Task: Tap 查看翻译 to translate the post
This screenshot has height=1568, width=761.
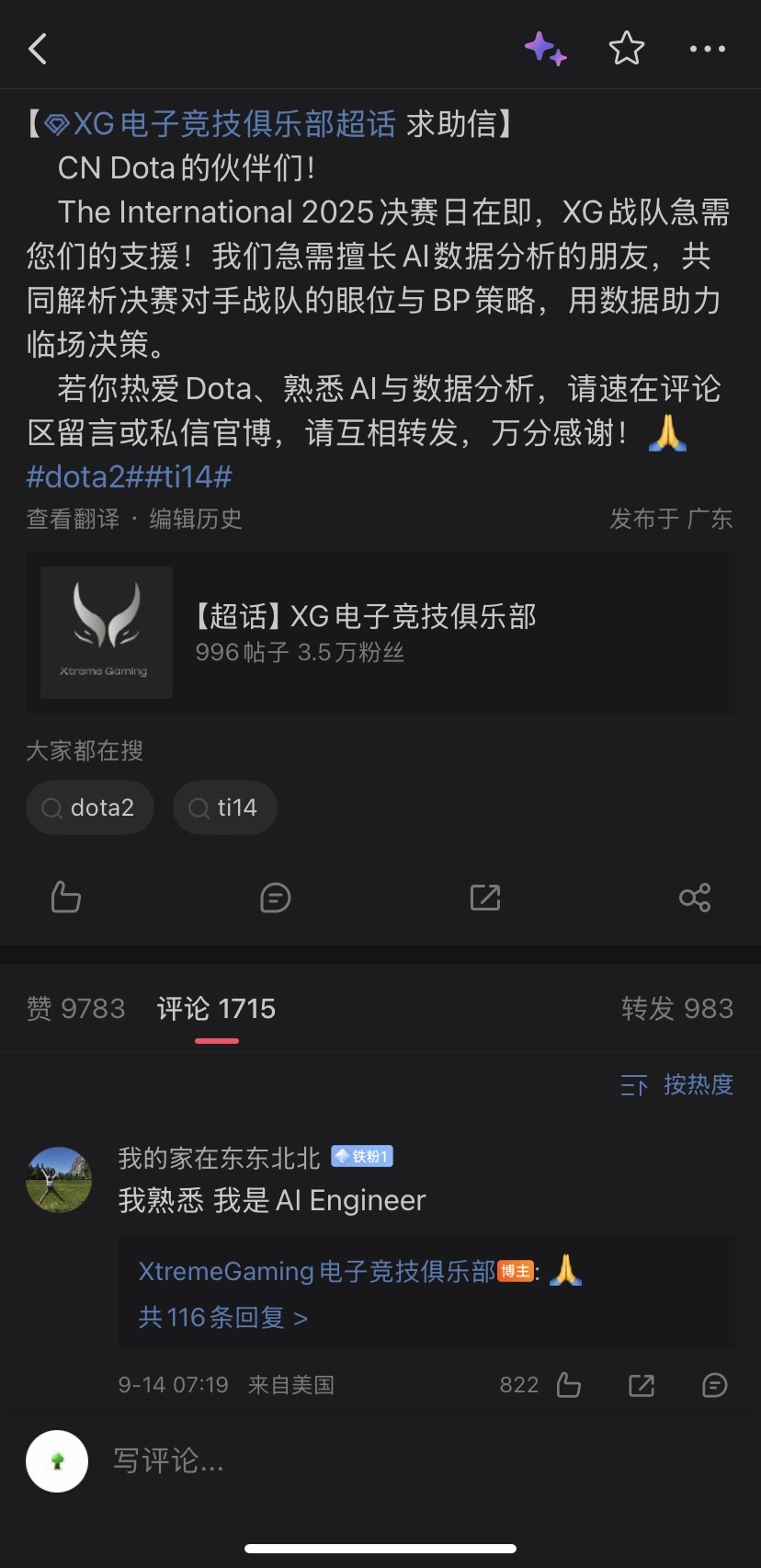Action: click(73, 519)
